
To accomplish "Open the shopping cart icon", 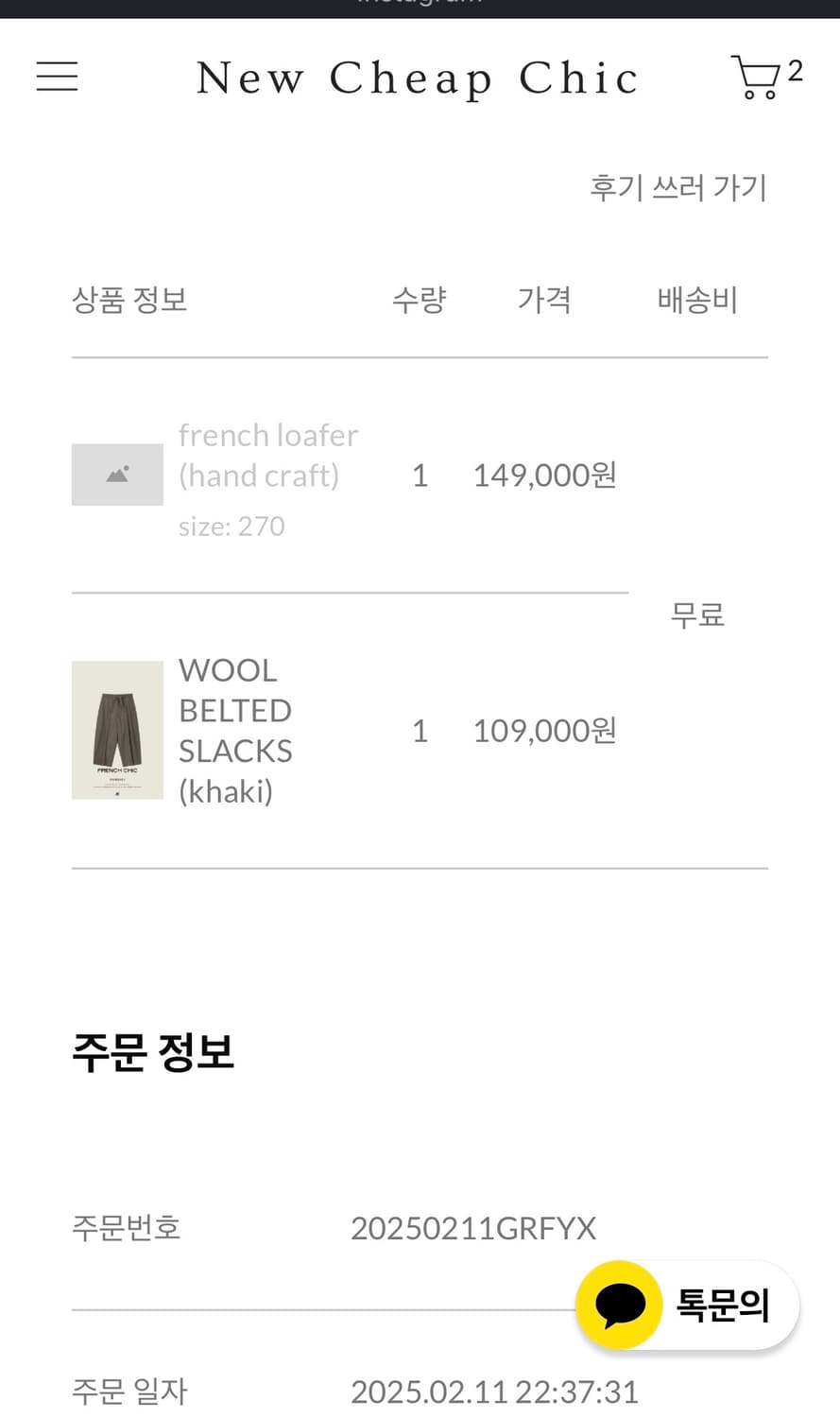I will (756, 77).
